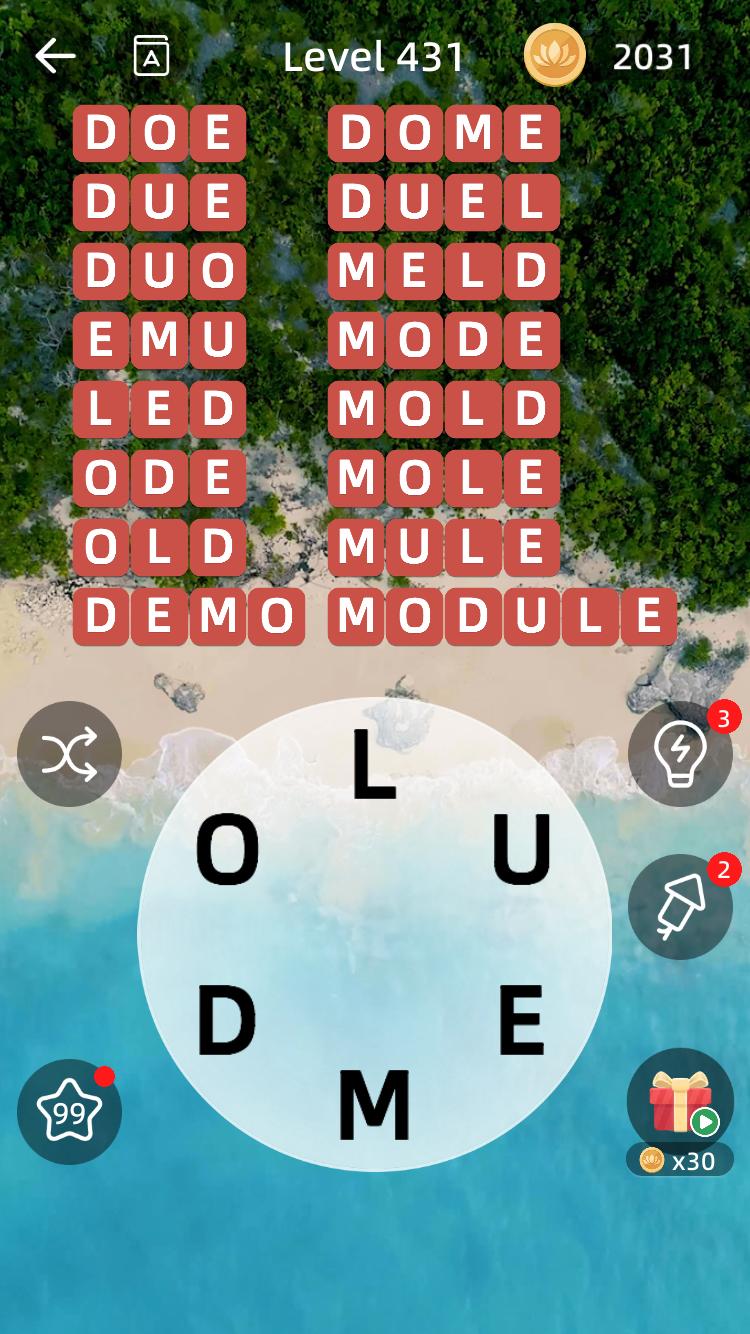Image resolution: width=750 pixels, height=1334 pixels.
Task: Go back using the arrow
Action: [55, 57]
